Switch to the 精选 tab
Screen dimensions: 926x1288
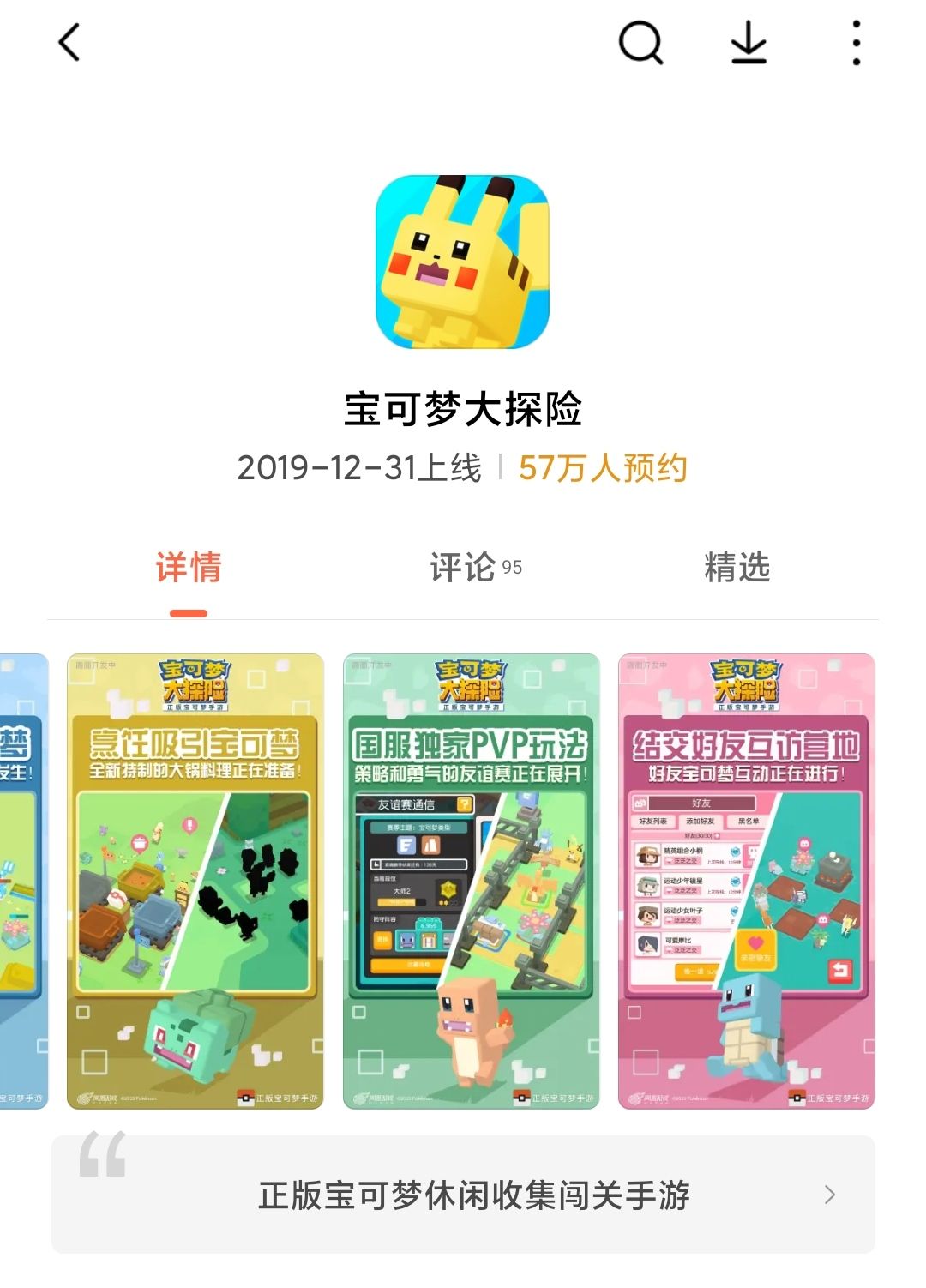(737, 567)
